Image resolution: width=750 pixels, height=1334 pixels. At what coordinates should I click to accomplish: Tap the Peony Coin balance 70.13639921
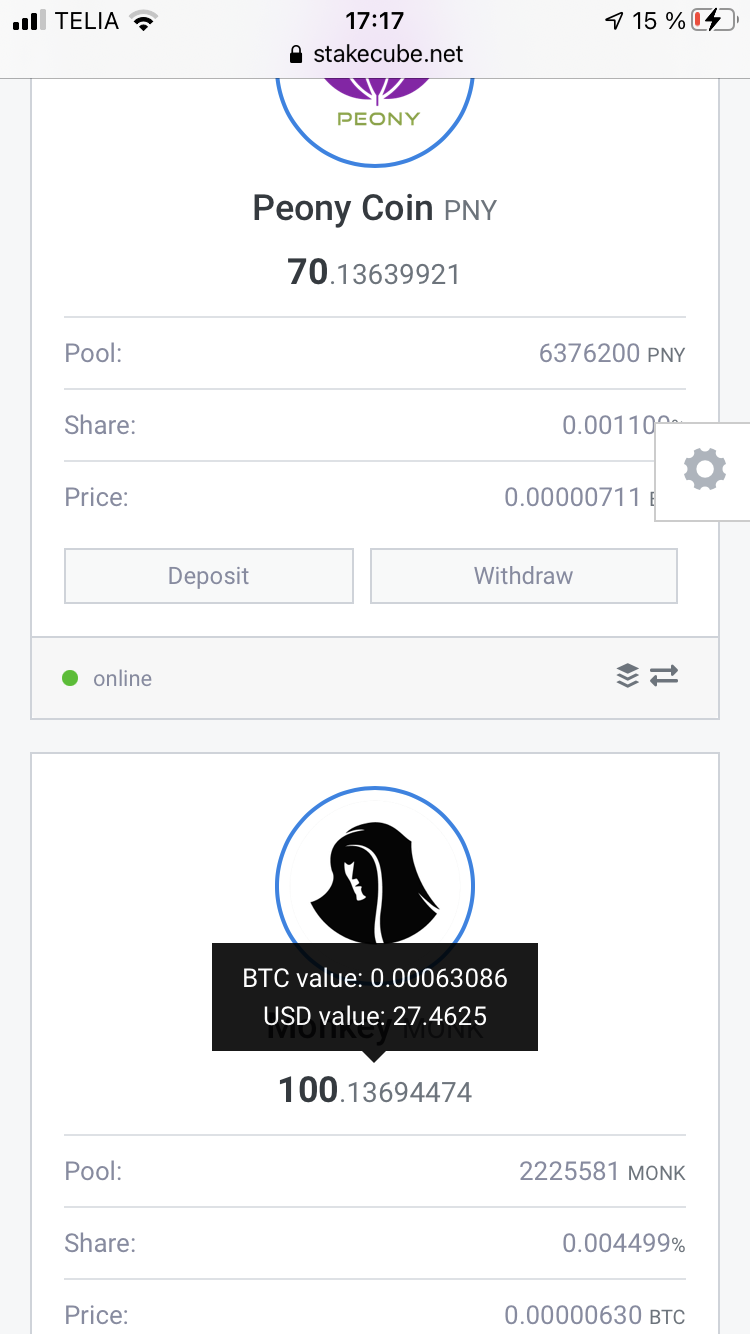(x=375, y=273)
